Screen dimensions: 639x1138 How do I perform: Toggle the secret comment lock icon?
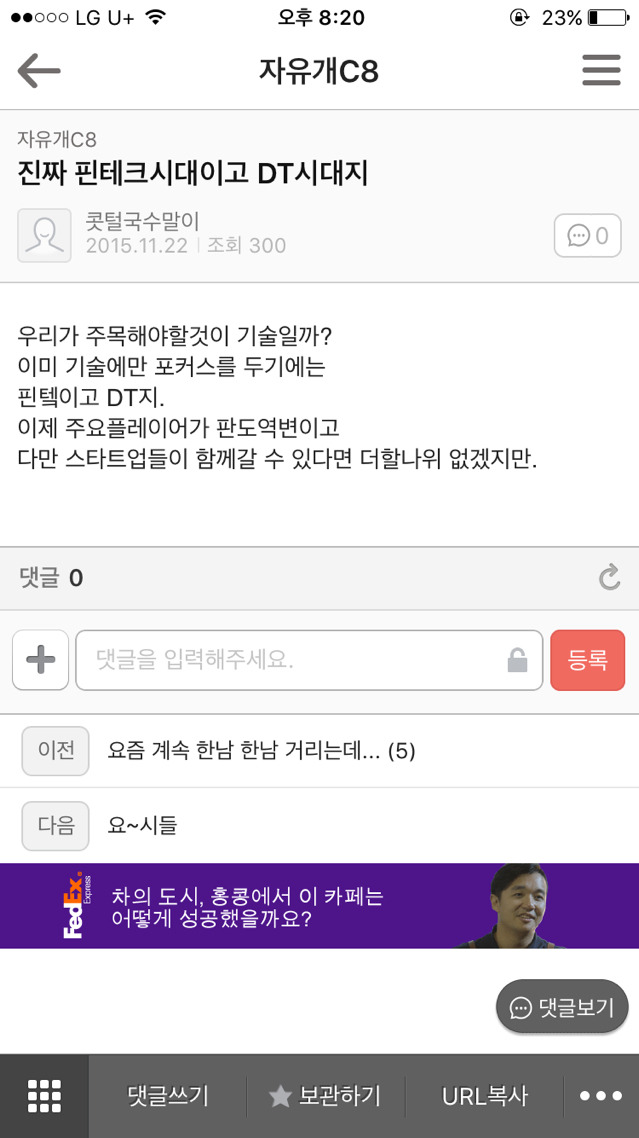tap(517, 660)
